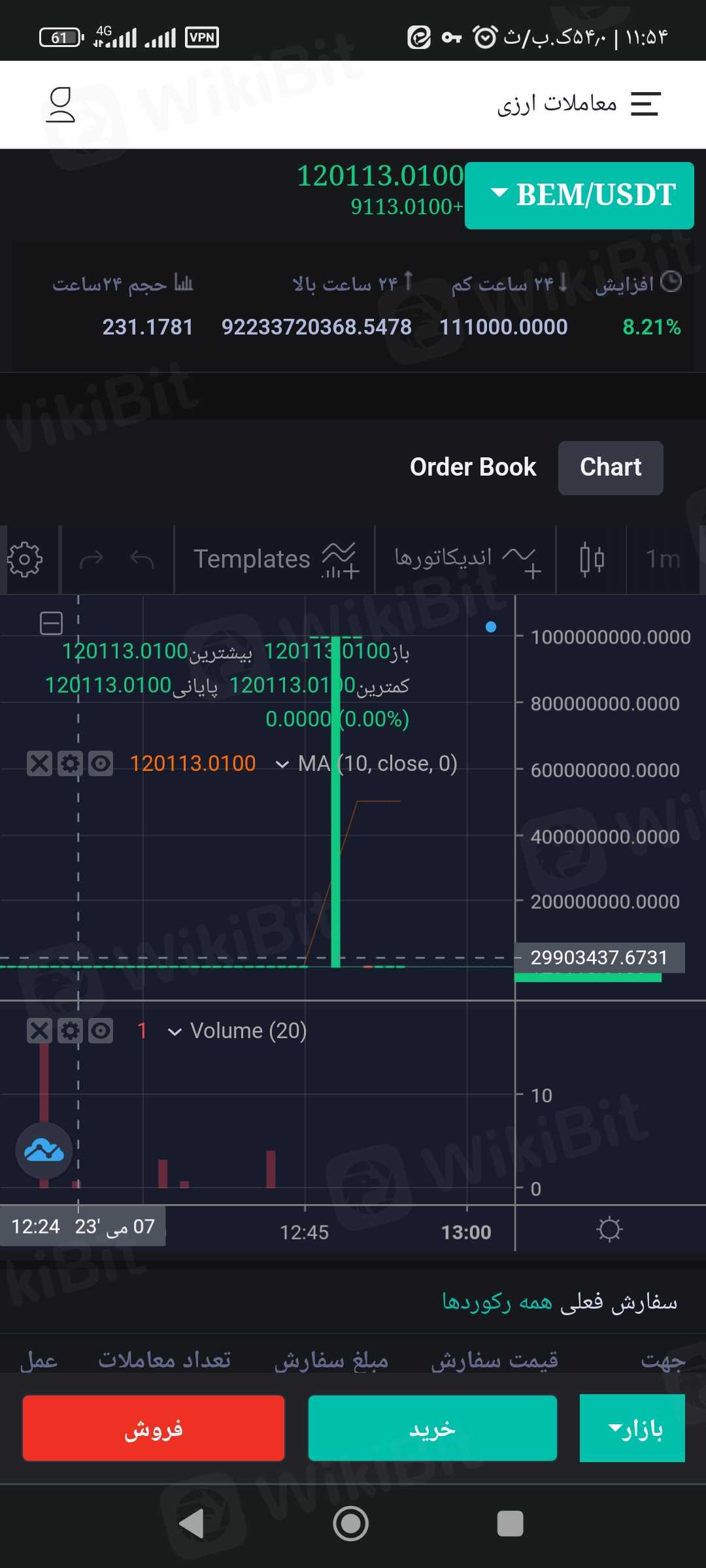Tap the خرید buy button

pyautogui.click(x=432, y=1428)
